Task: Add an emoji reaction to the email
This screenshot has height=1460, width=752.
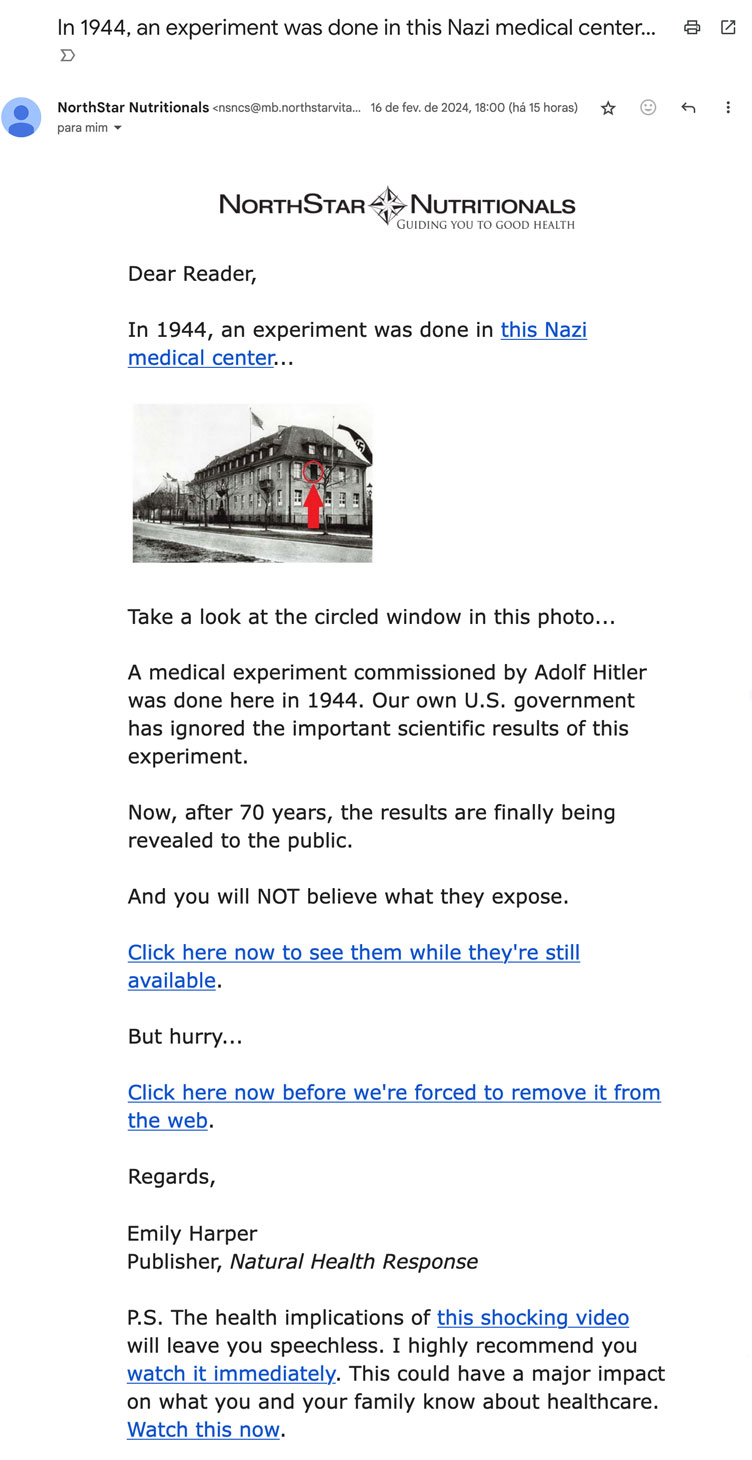Action: pos(648,108)
